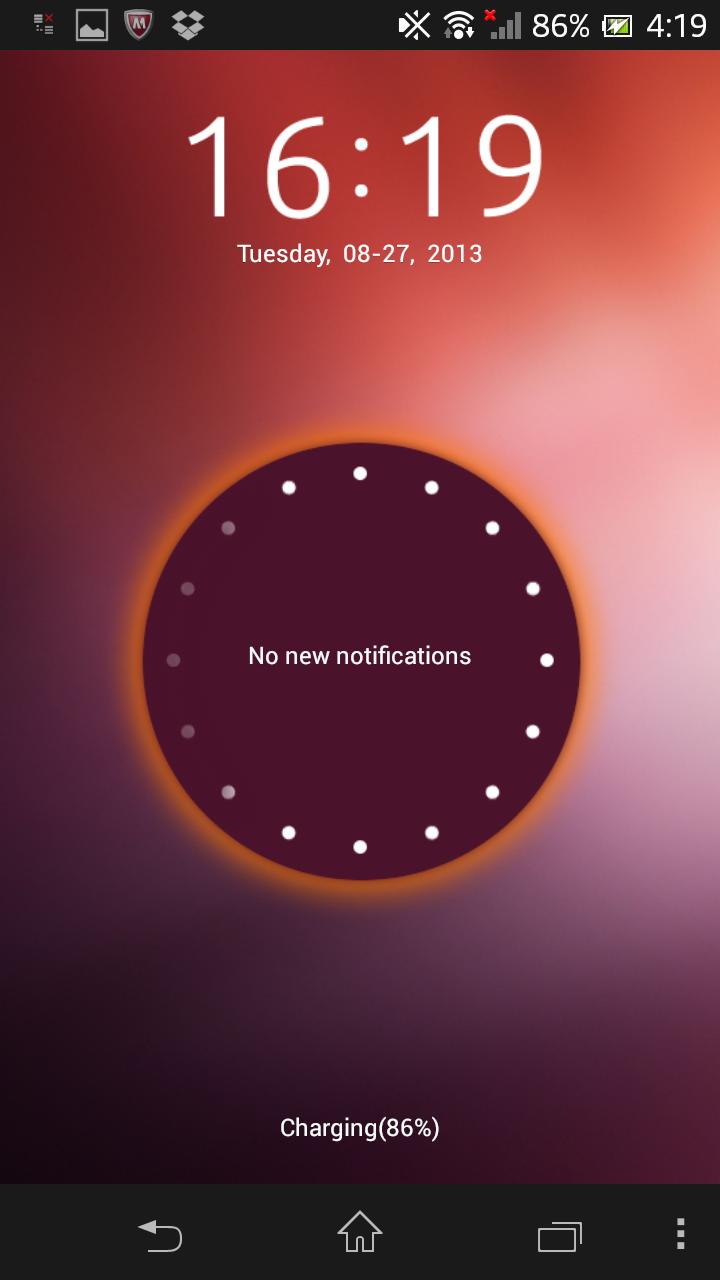This screenshot has height=1280, width=720.
Task: Go to the home screen
Action: coord(360,1232)
